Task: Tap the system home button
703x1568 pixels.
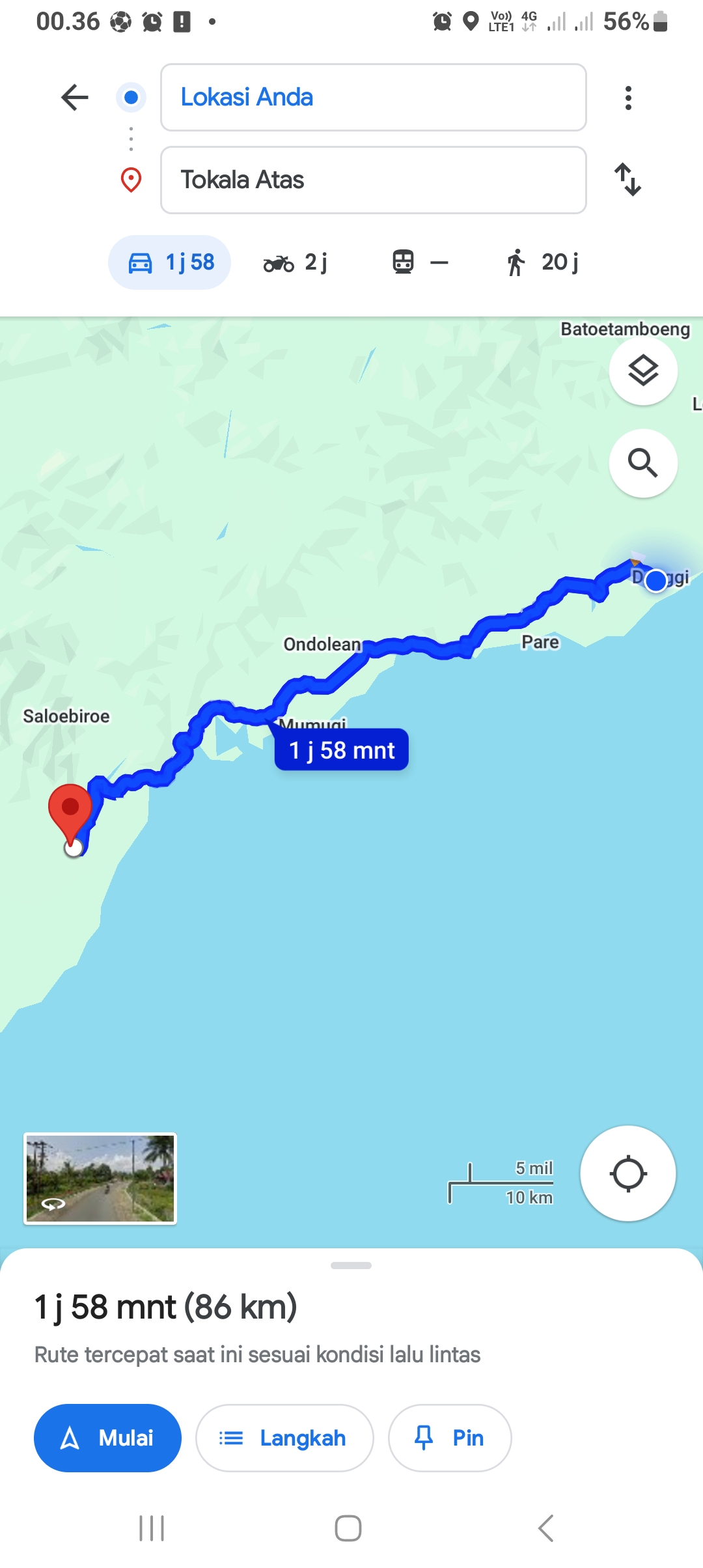Action: pyautogui.click(x=348, y=1528)
